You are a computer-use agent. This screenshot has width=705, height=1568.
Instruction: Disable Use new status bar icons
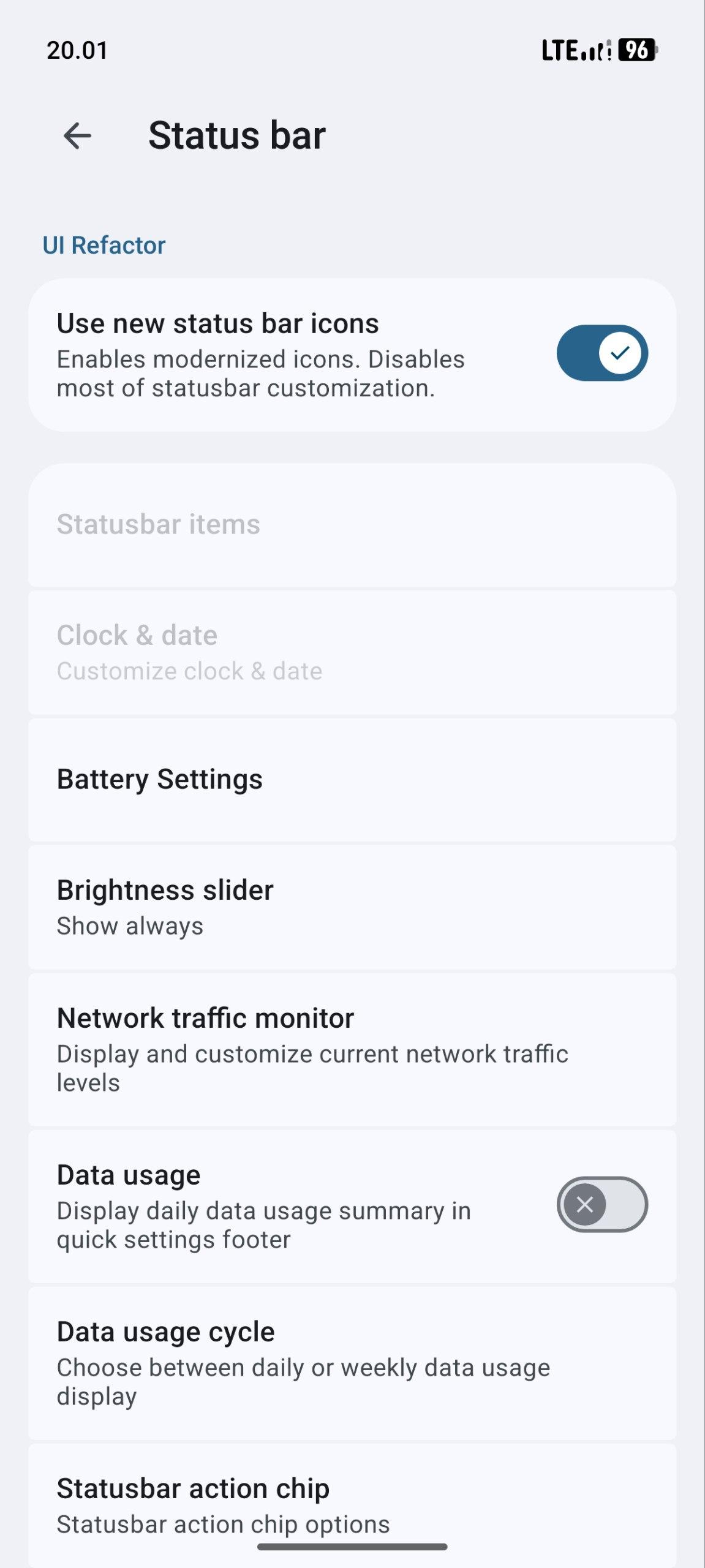(x=602, y=353)
